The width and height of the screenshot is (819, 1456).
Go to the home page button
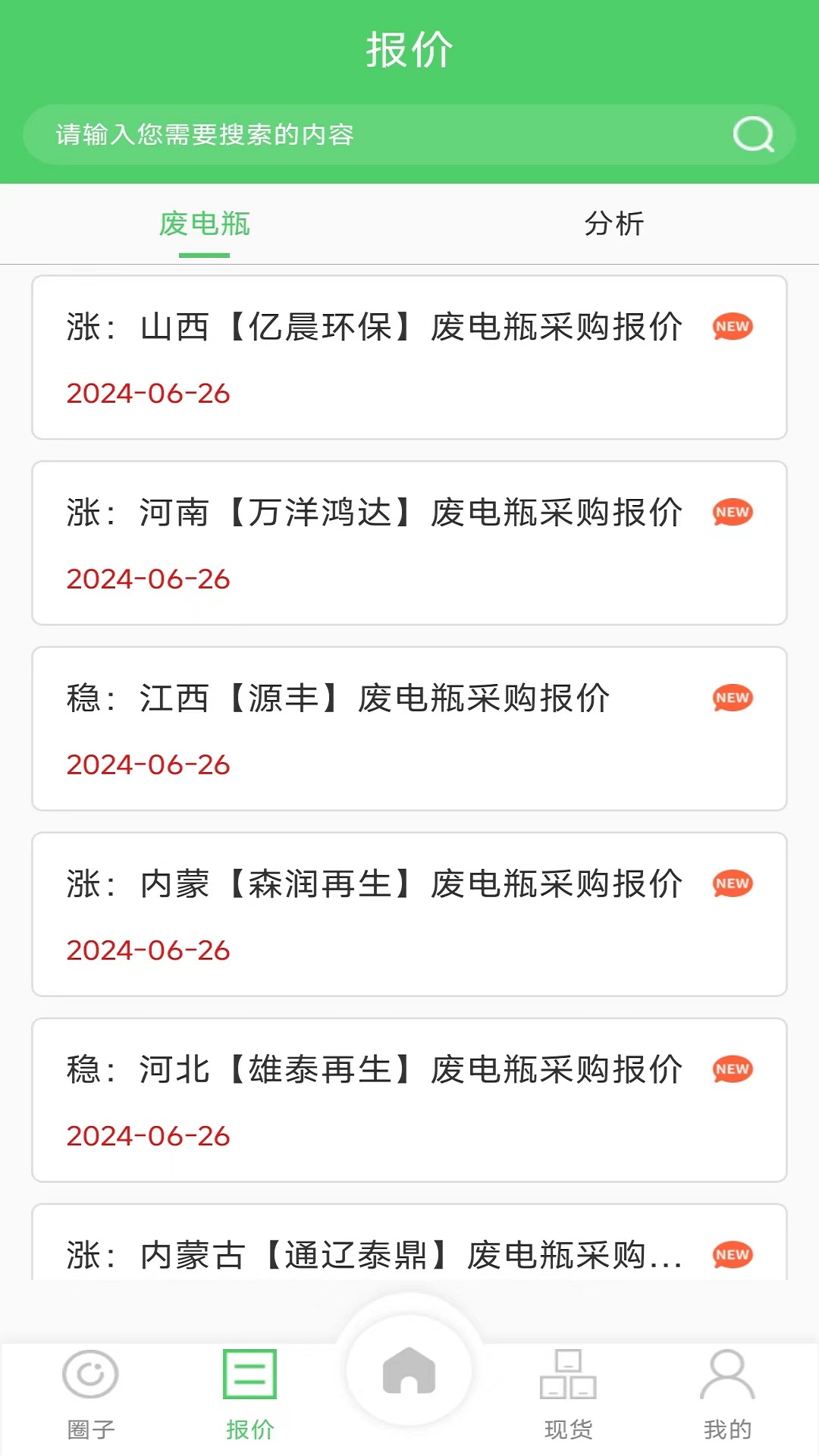[x=409, y=1371]
